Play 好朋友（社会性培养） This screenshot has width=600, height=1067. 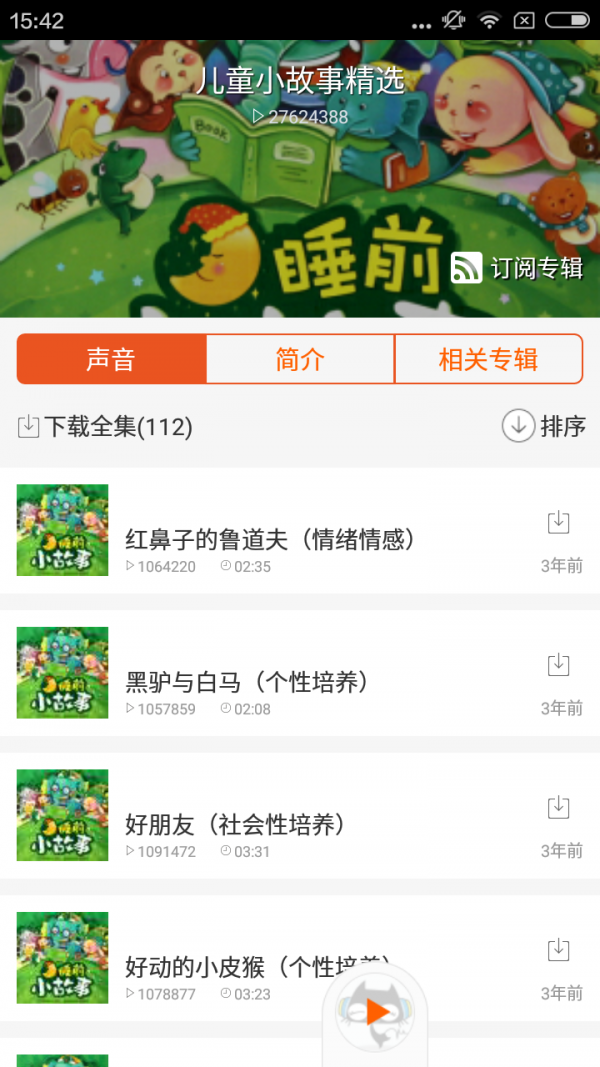tap(235, 825)
